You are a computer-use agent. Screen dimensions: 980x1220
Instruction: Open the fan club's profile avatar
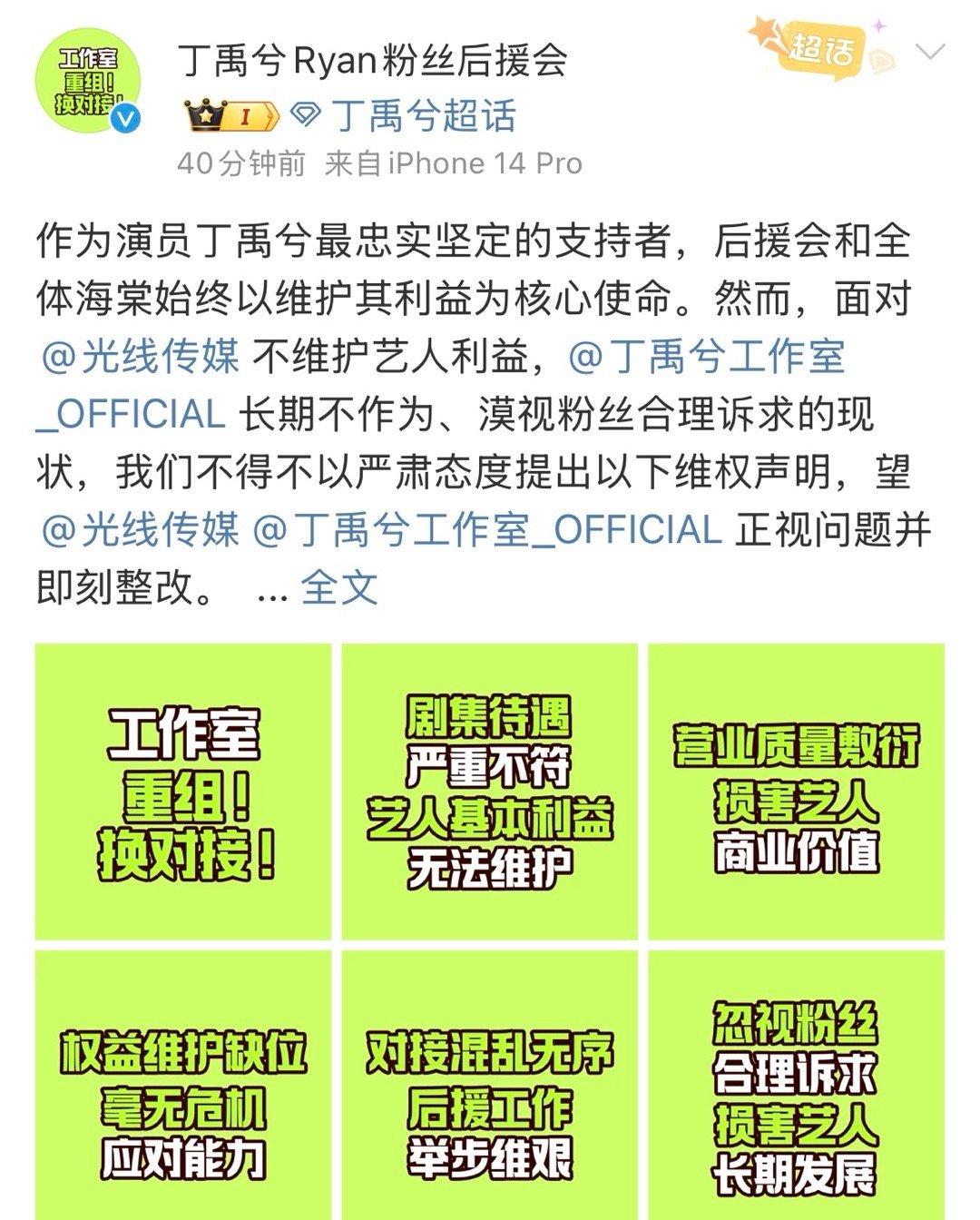(x=87, y=84)
